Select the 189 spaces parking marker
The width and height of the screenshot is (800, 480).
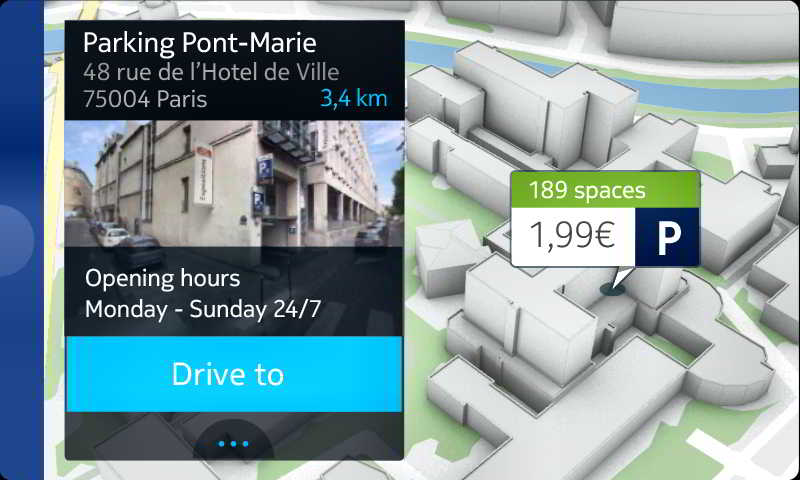[604, 220]
